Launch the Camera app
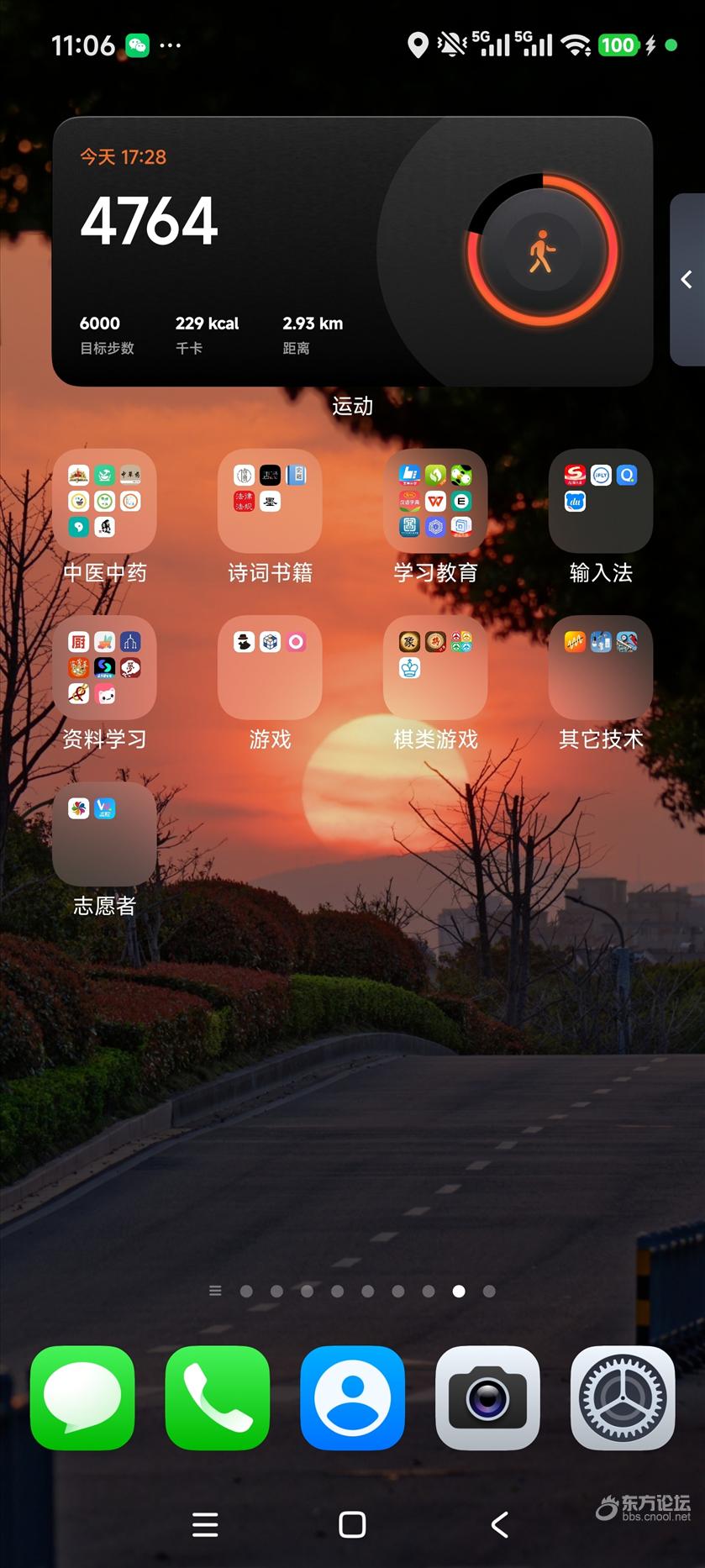The image size is (705, 1568). [x=487, y=1397]
